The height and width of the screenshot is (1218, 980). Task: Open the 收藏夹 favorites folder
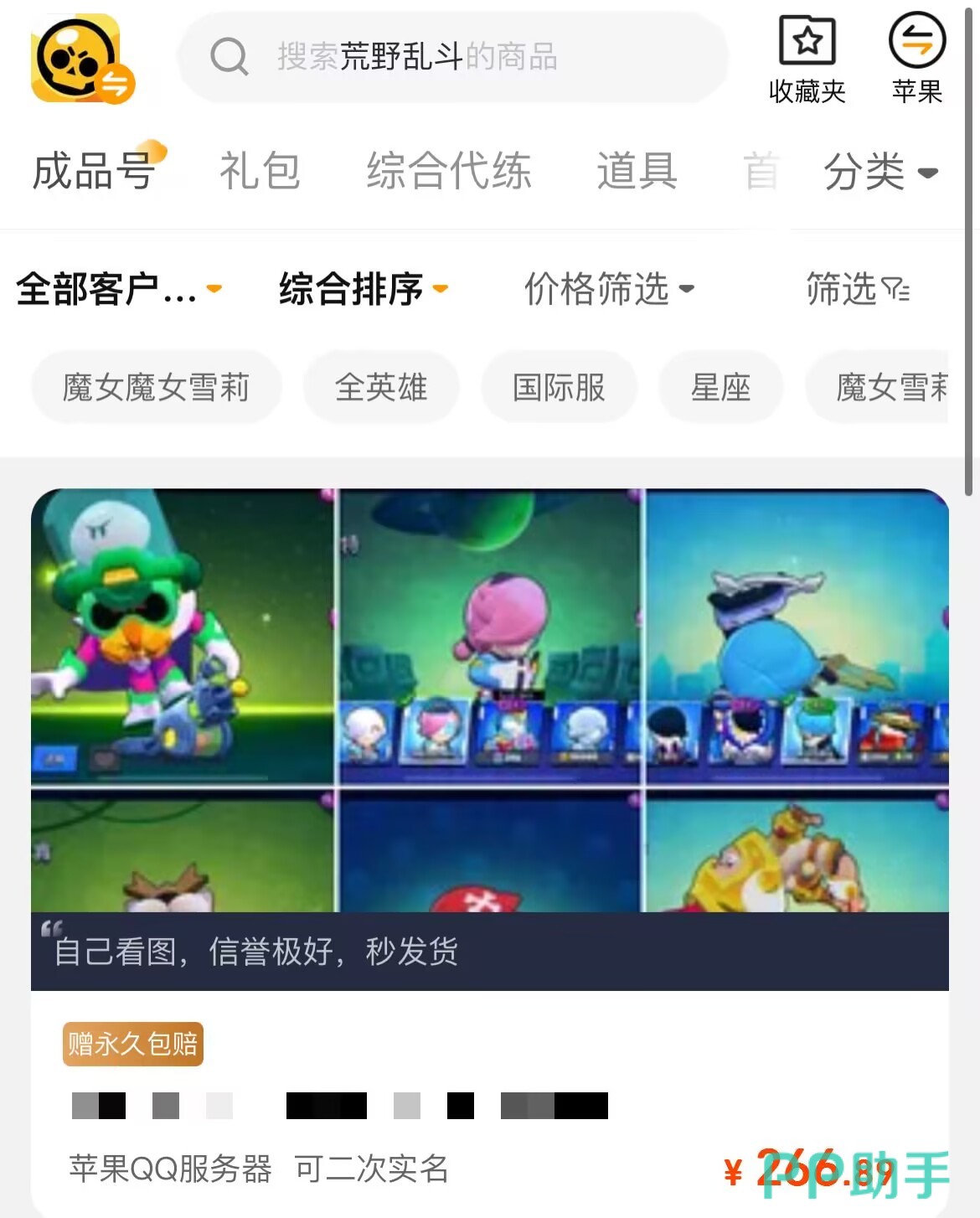tap(807, 59)
